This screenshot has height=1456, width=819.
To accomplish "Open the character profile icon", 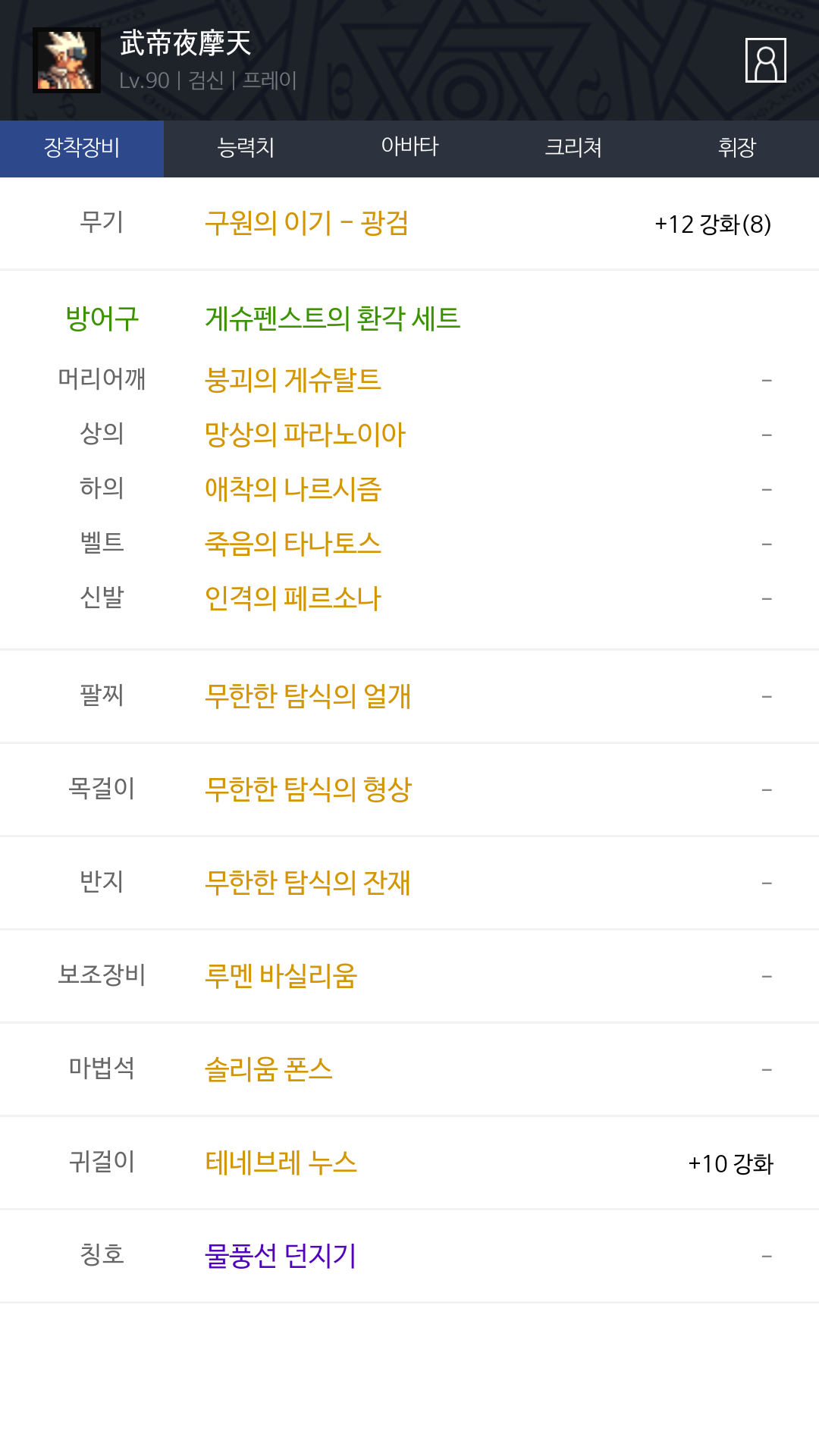I will point(765,60).
